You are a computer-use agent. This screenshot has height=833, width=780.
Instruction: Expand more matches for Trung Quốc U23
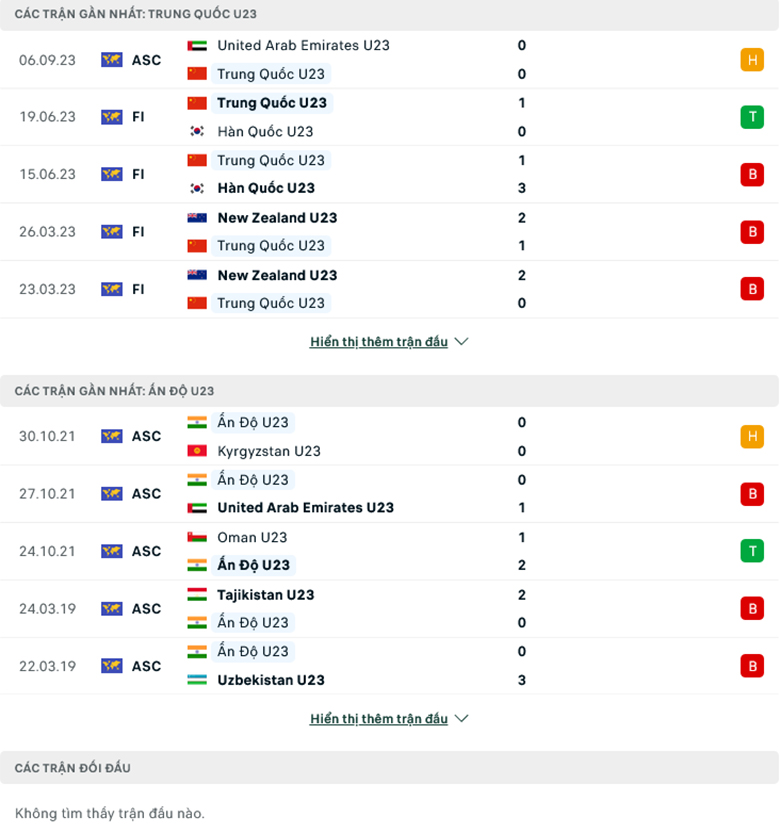tap(389, 342)
